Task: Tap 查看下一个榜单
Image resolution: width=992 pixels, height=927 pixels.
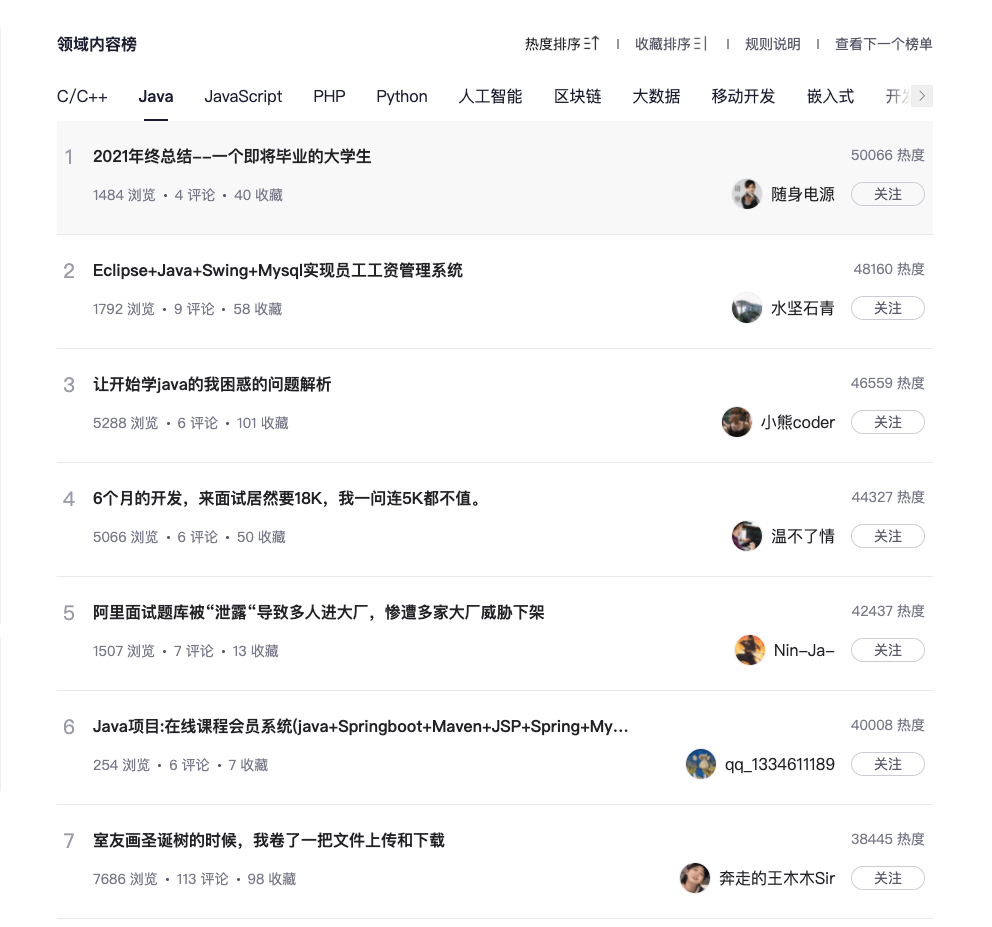Action: [883, 44]
